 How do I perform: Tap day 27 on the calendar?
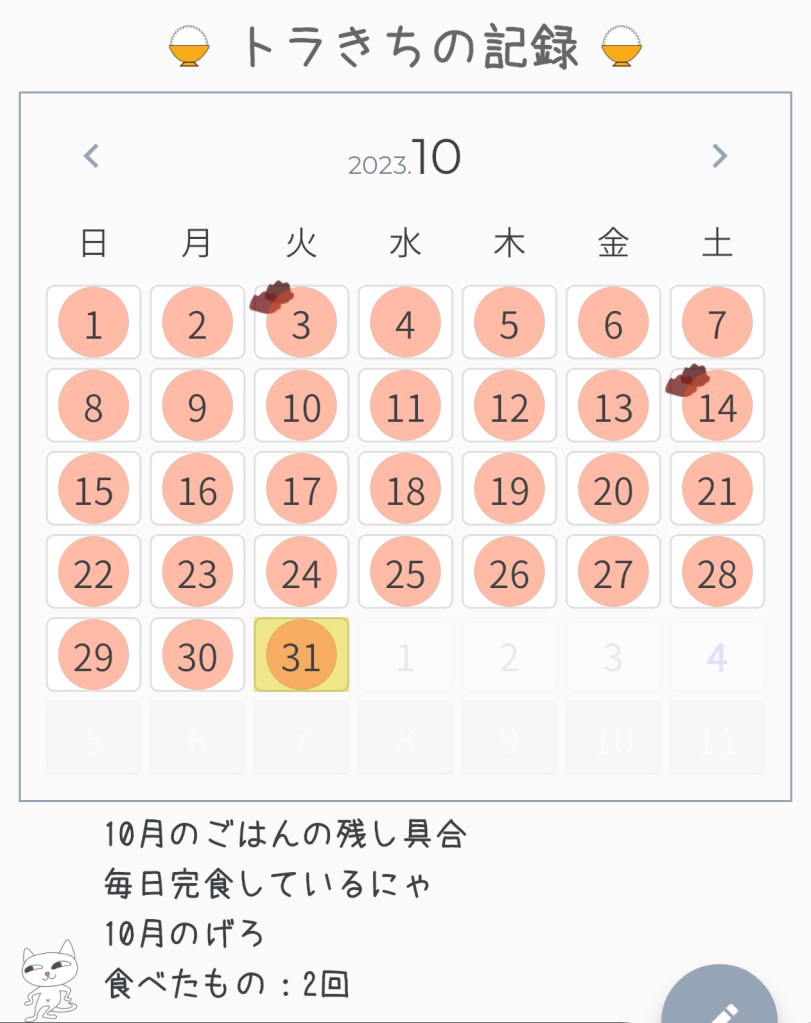pyautogui.click(x=613, y=572)
